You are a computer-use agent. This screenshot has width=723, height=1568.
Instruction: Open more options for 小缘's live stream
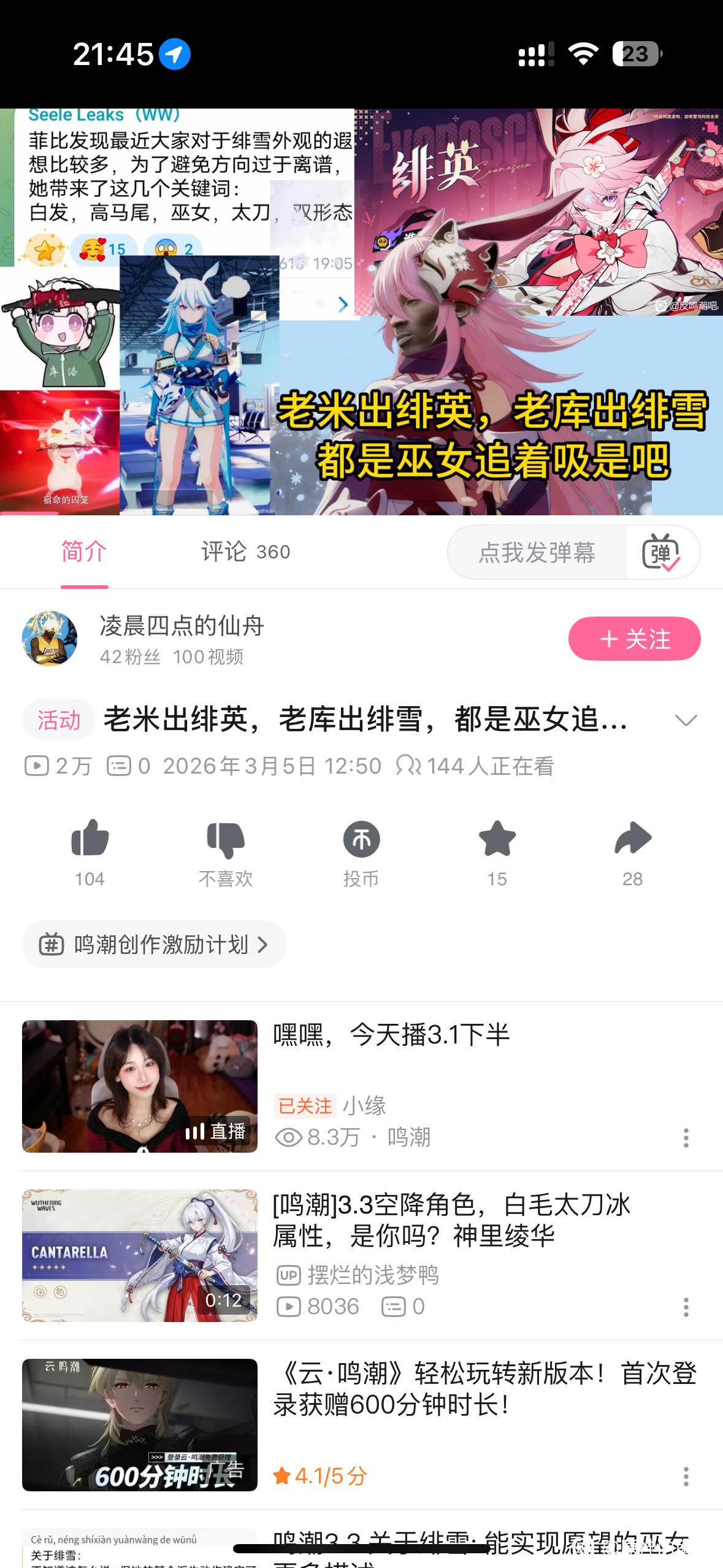pos(686,1138)
